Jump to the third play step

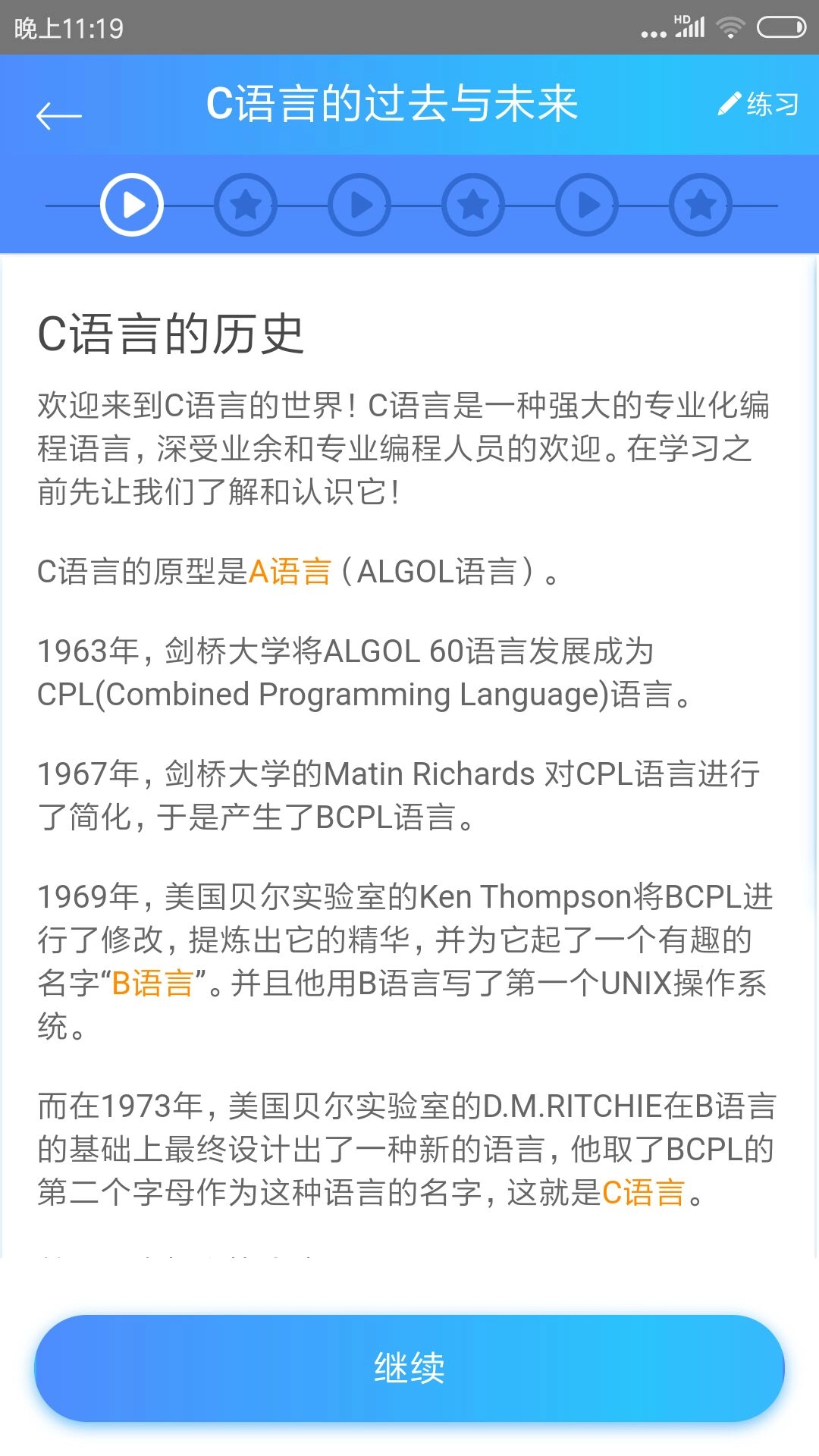click(x=587, y=205)
